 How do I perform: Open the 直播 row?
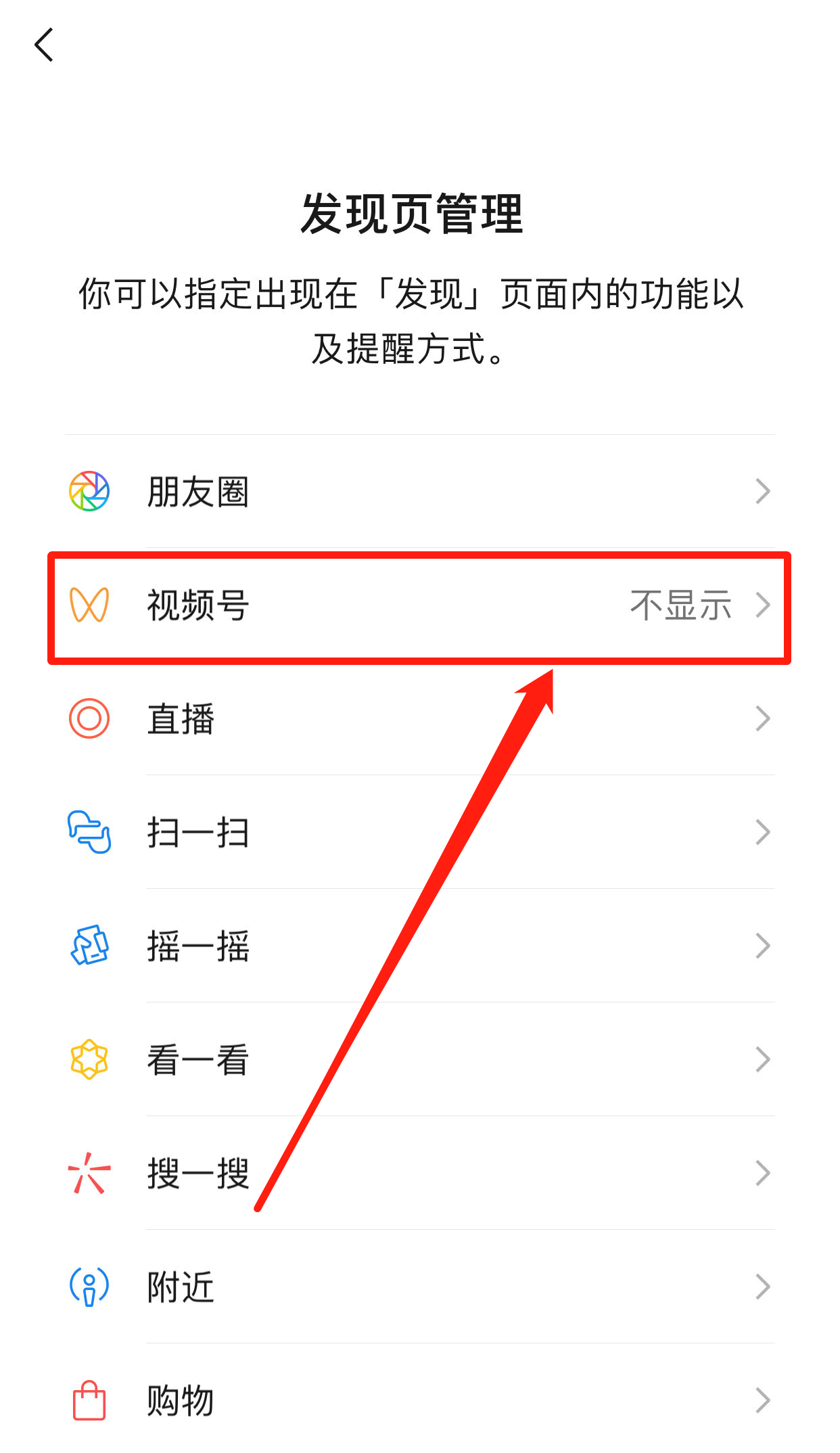tap(419, 719)
